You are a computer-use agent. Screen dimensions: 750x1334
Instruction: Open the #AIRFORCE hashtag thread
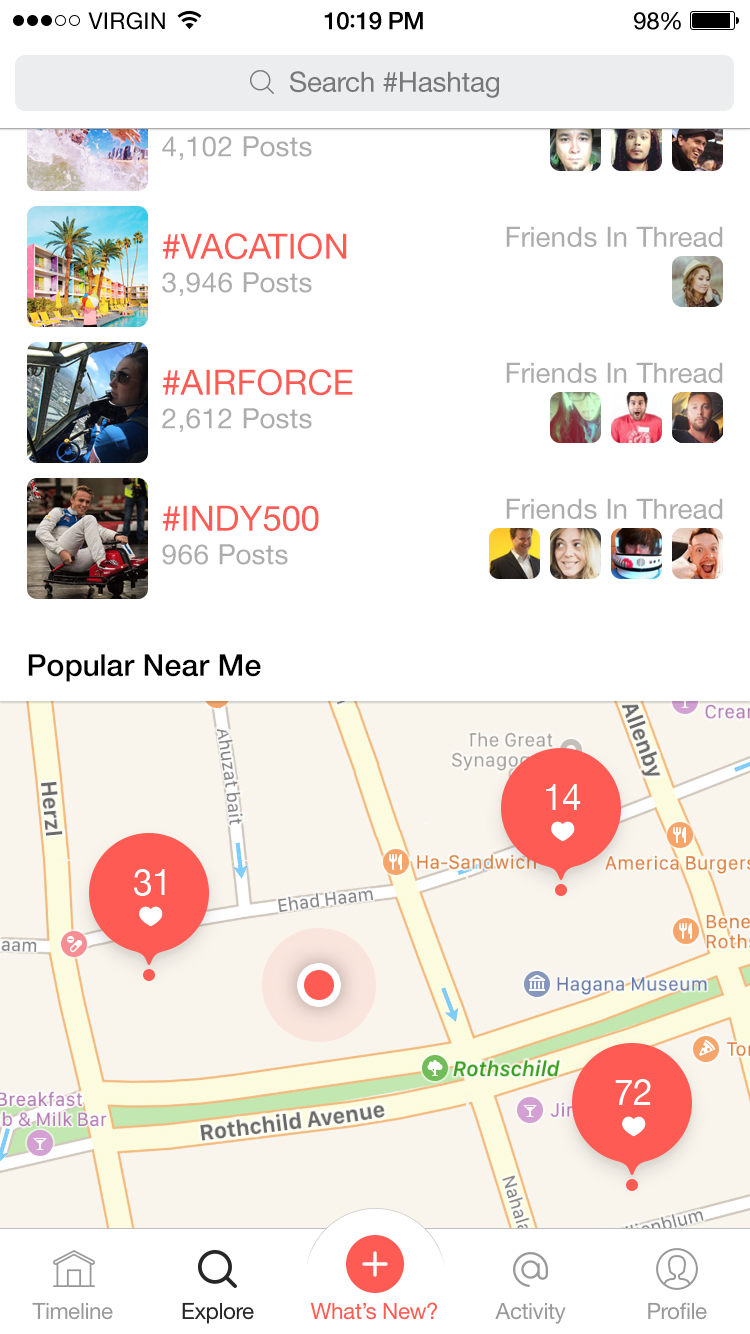[257, 383]
